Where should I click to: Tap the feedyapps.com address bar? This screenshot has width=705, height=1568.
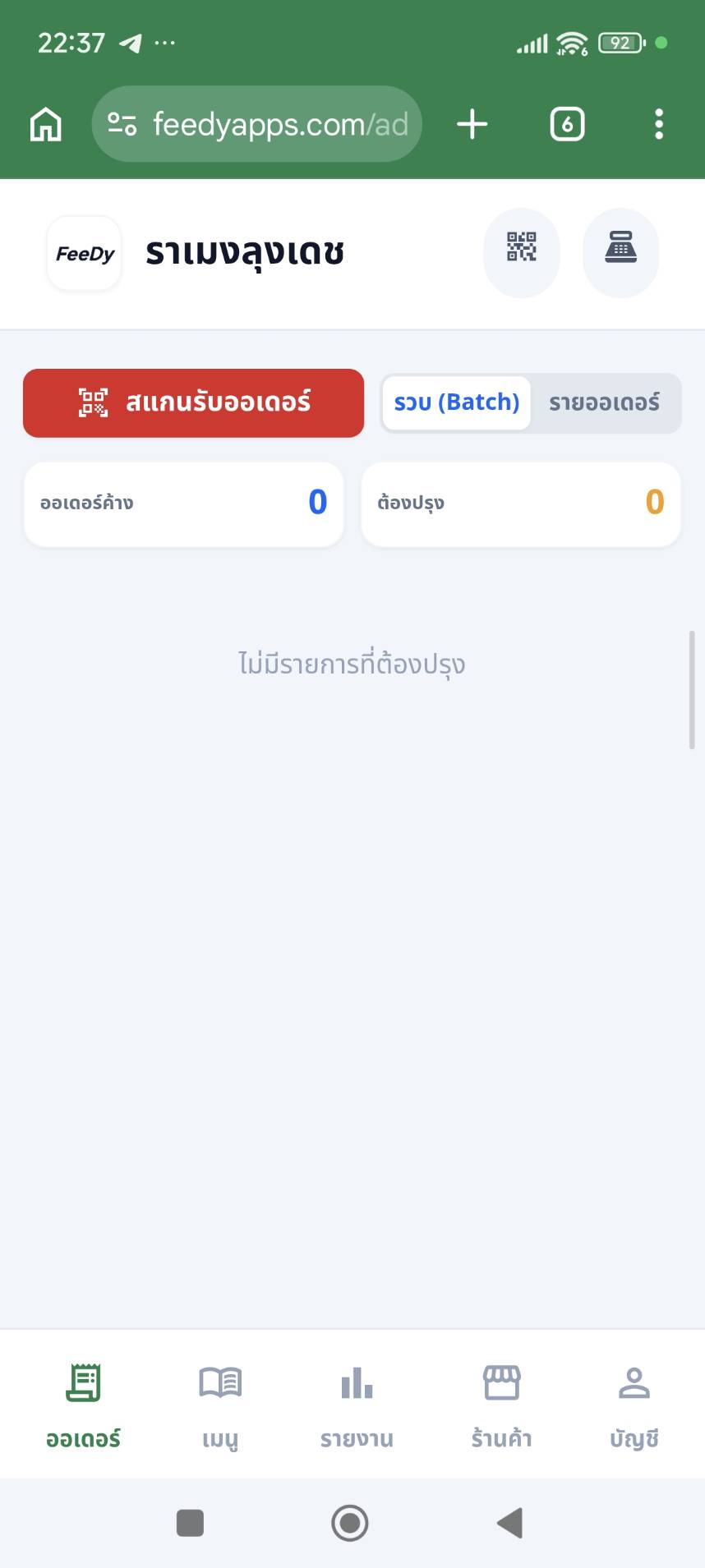point(257,125)
